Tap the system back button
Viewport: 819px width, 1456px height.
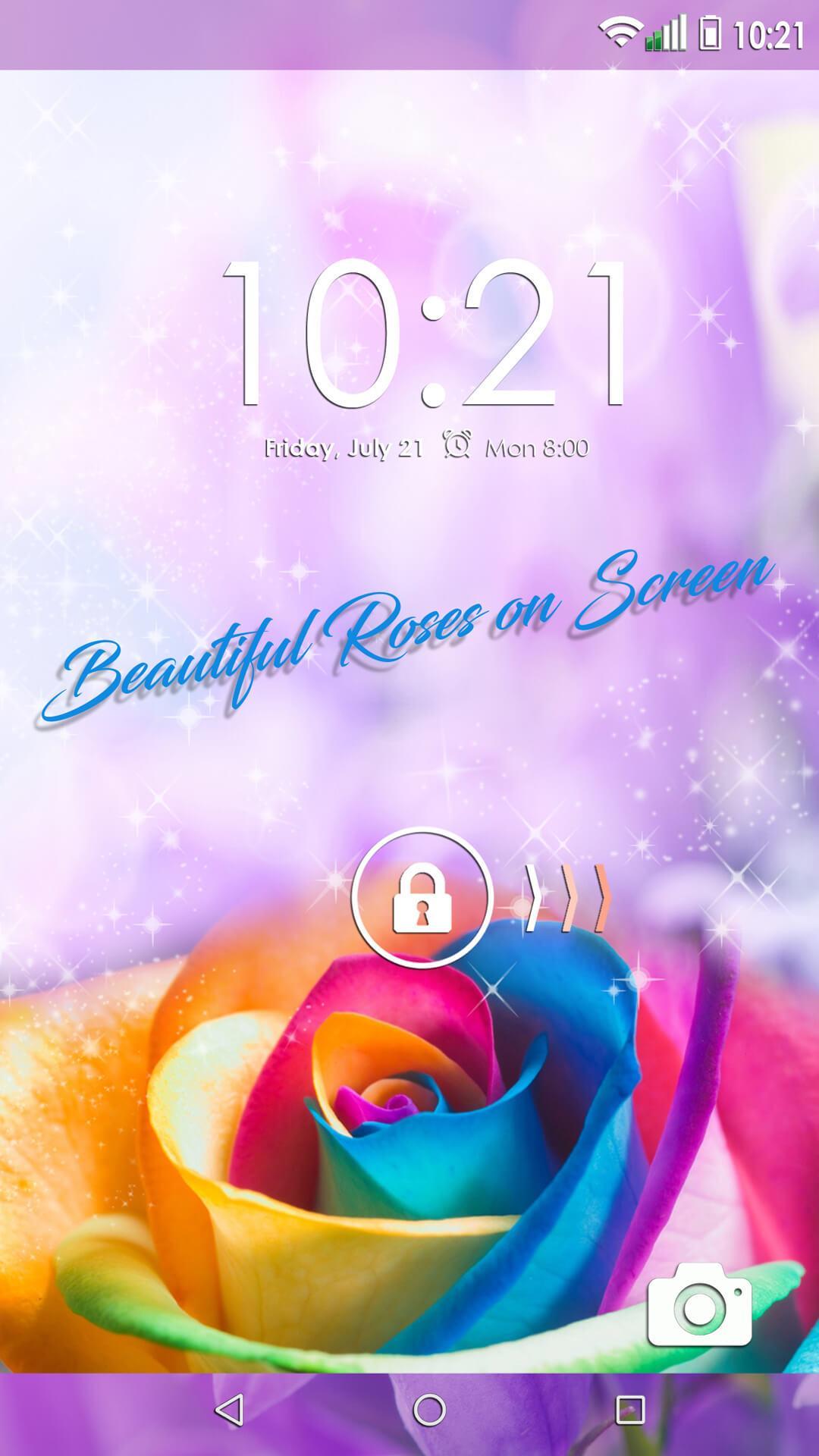(229, 1410)
